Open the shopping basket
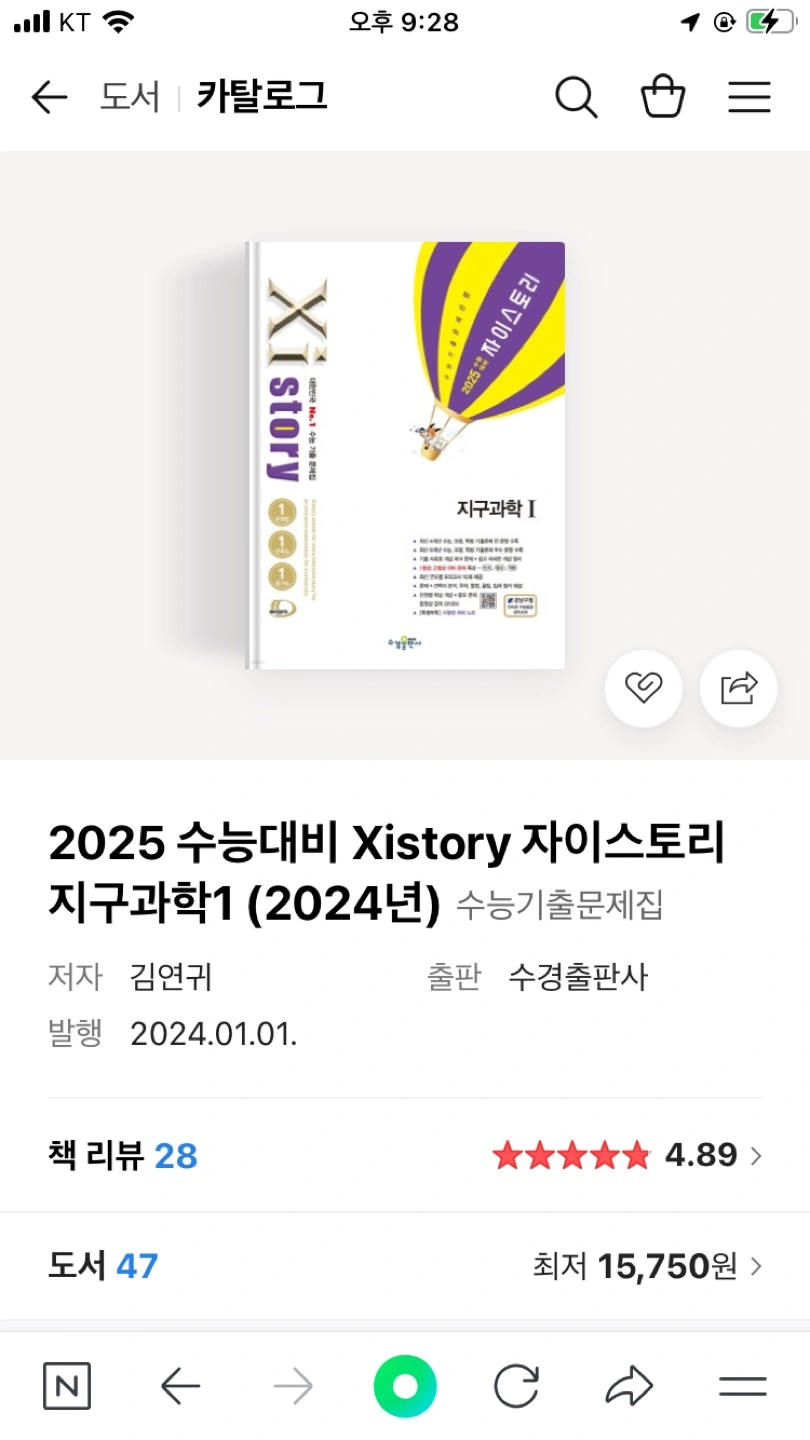This screenshot has height=1440, width=810. 663,97
